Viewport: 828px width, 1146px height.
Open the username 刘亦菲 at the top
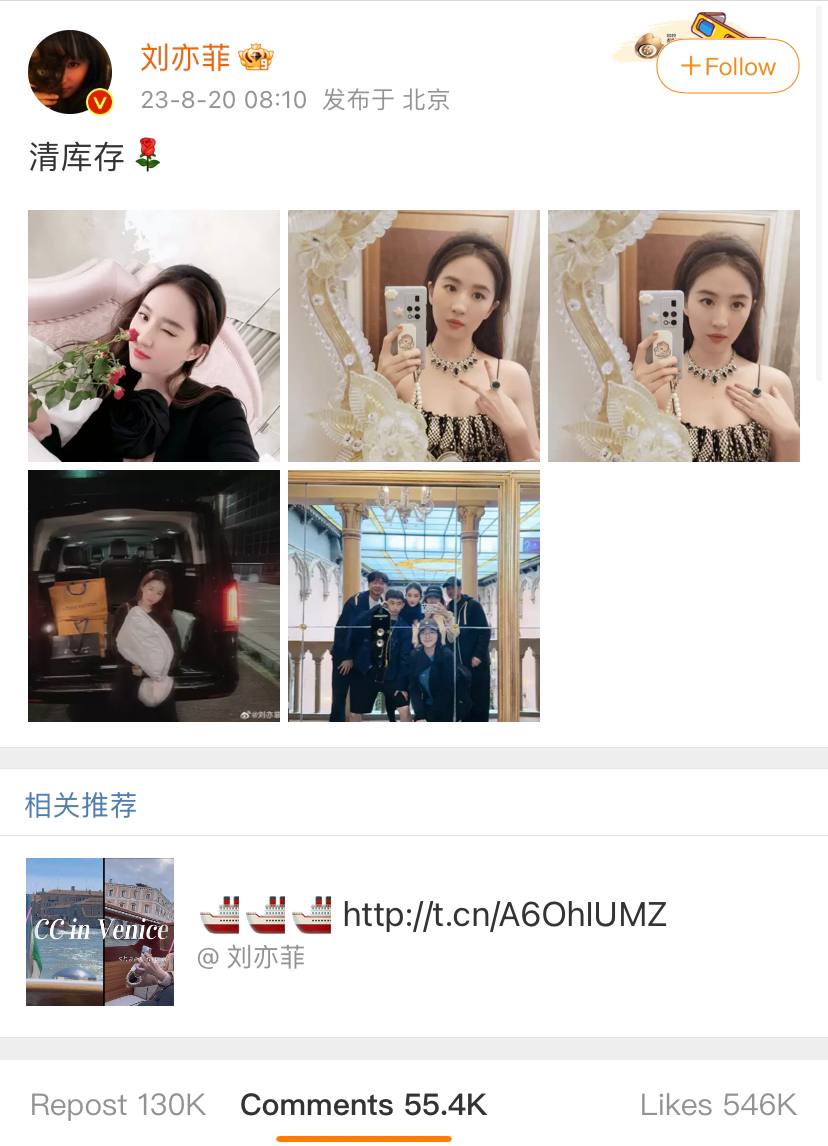coord(185,58)
